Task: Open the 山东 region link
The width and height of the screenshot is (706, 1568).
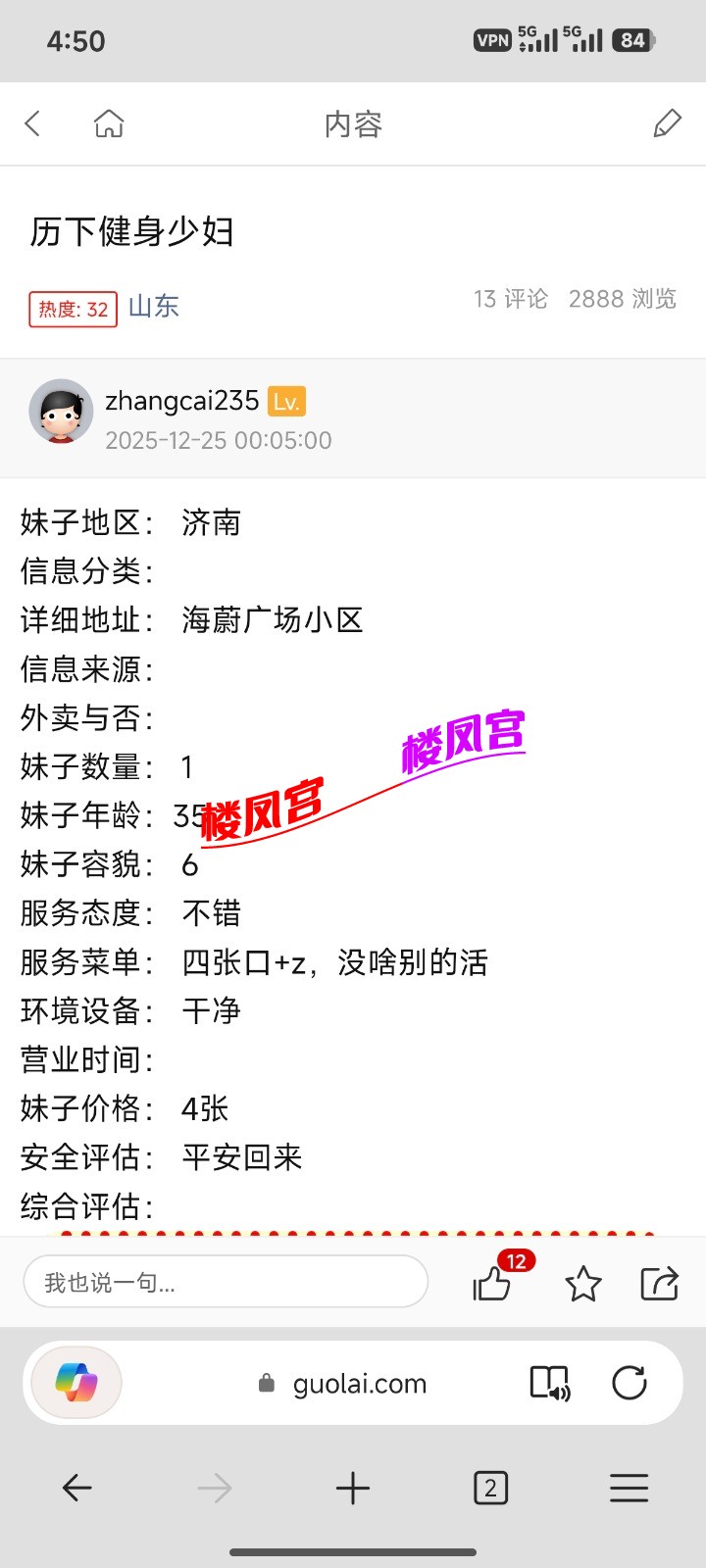Action: click(154, 307)
